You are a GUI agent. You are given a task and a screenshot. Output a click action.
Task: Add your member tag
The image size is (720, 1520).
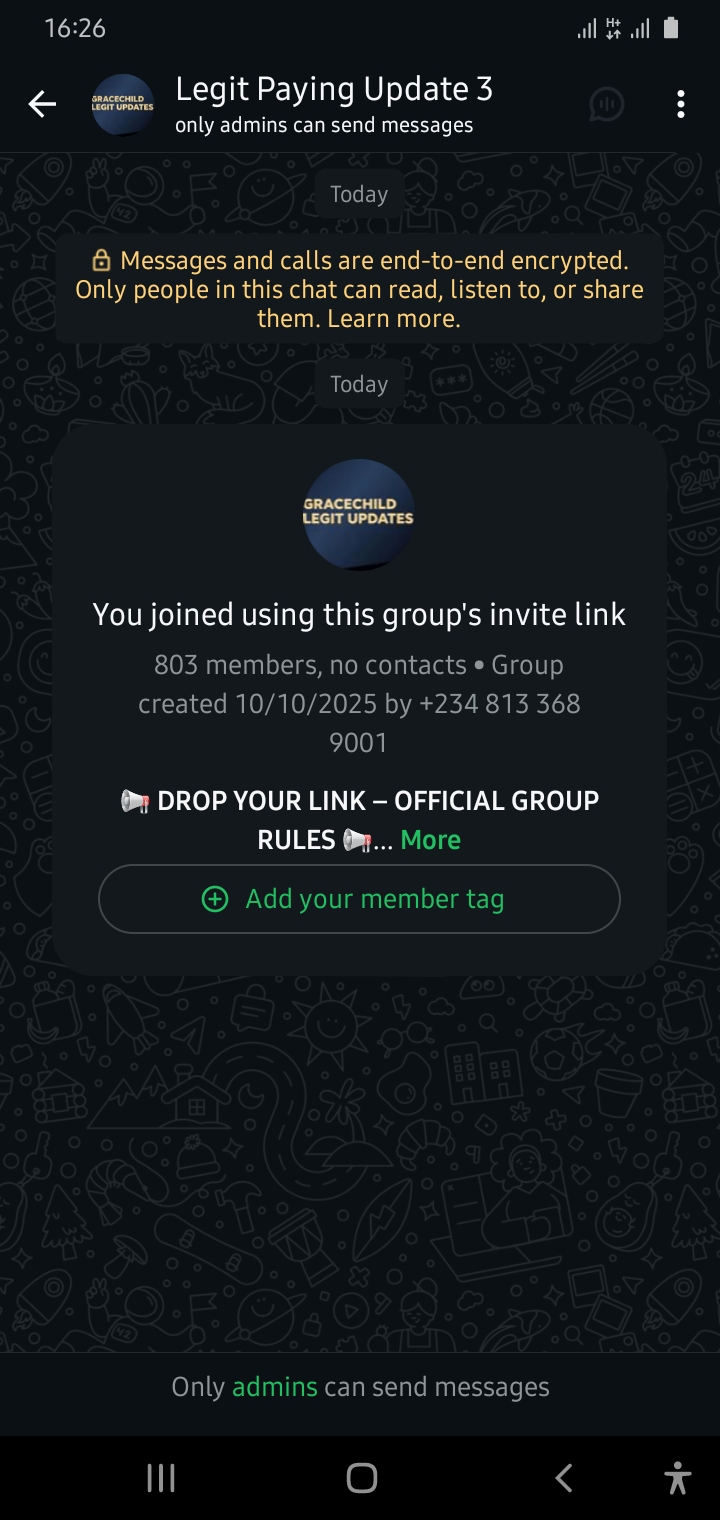[x=359, y=899]
